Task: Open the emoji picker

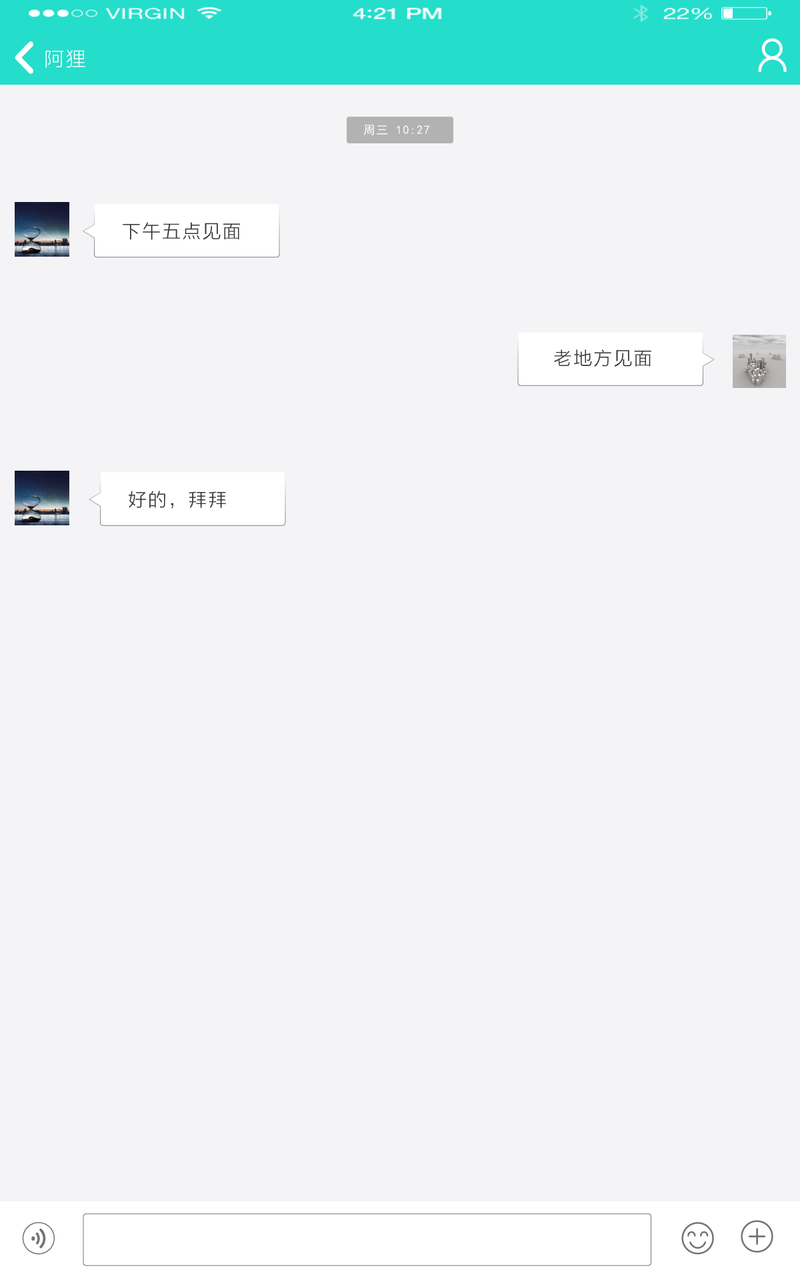Action: [x=698, y=1238]
